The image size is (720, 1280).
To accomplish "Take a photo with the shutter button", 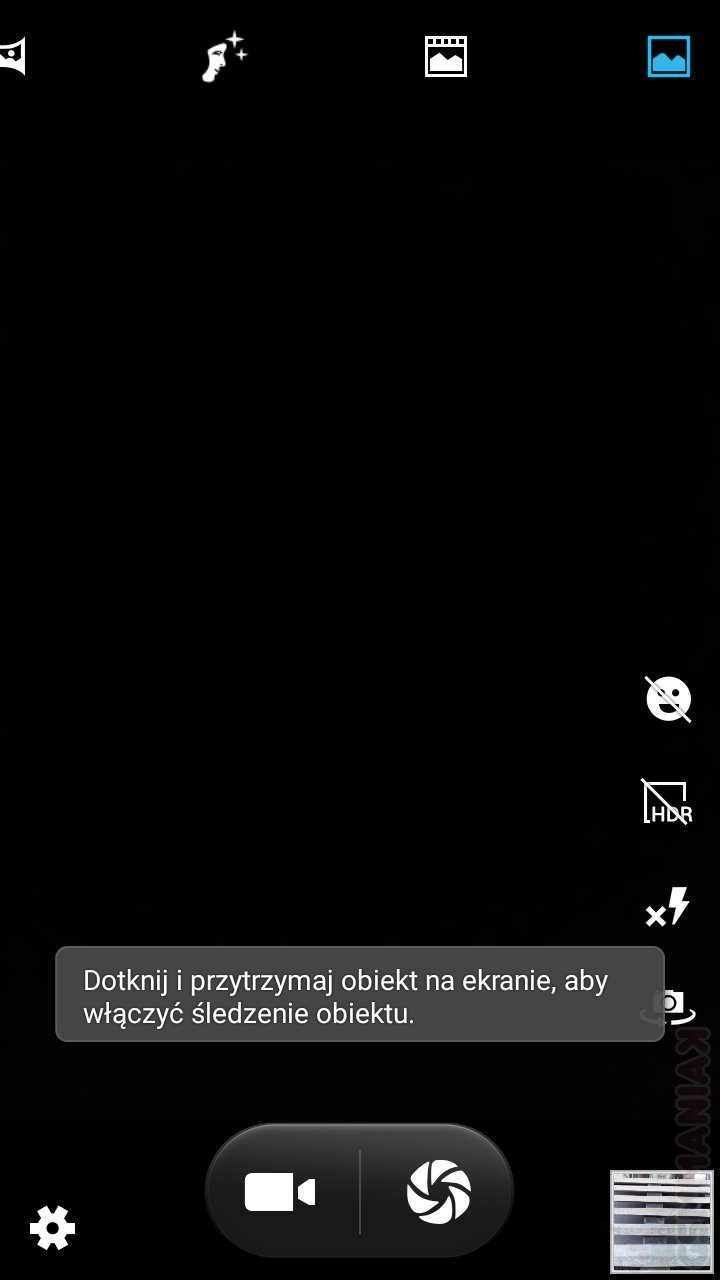I will (438, 1192).
